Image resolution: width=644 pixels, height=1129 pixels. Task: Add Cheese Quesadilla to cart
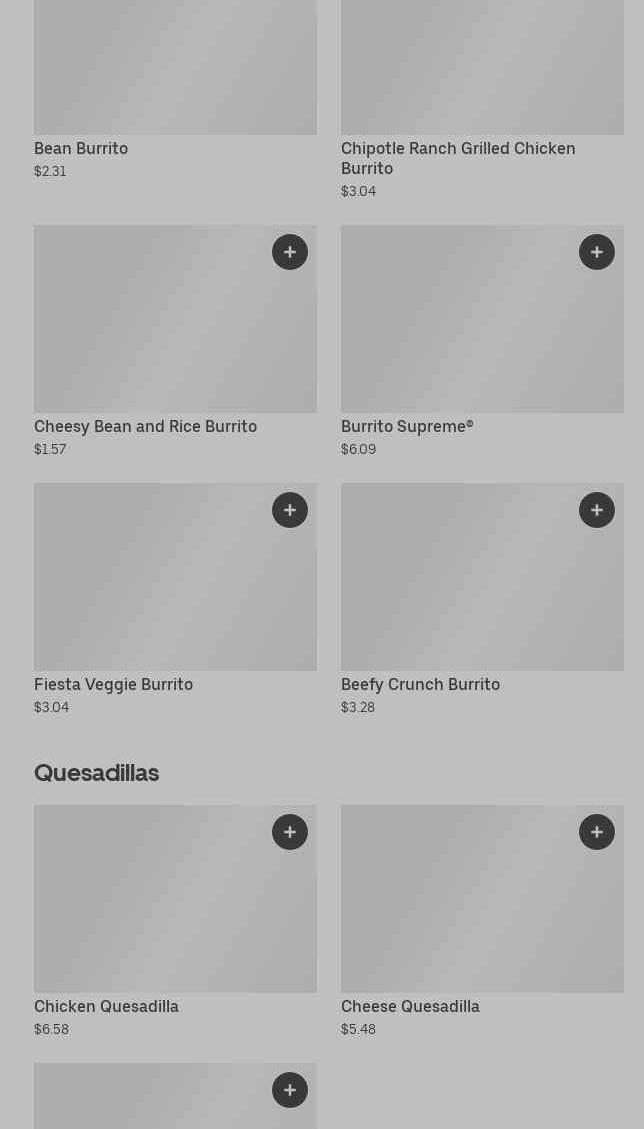tap(596, 832)
